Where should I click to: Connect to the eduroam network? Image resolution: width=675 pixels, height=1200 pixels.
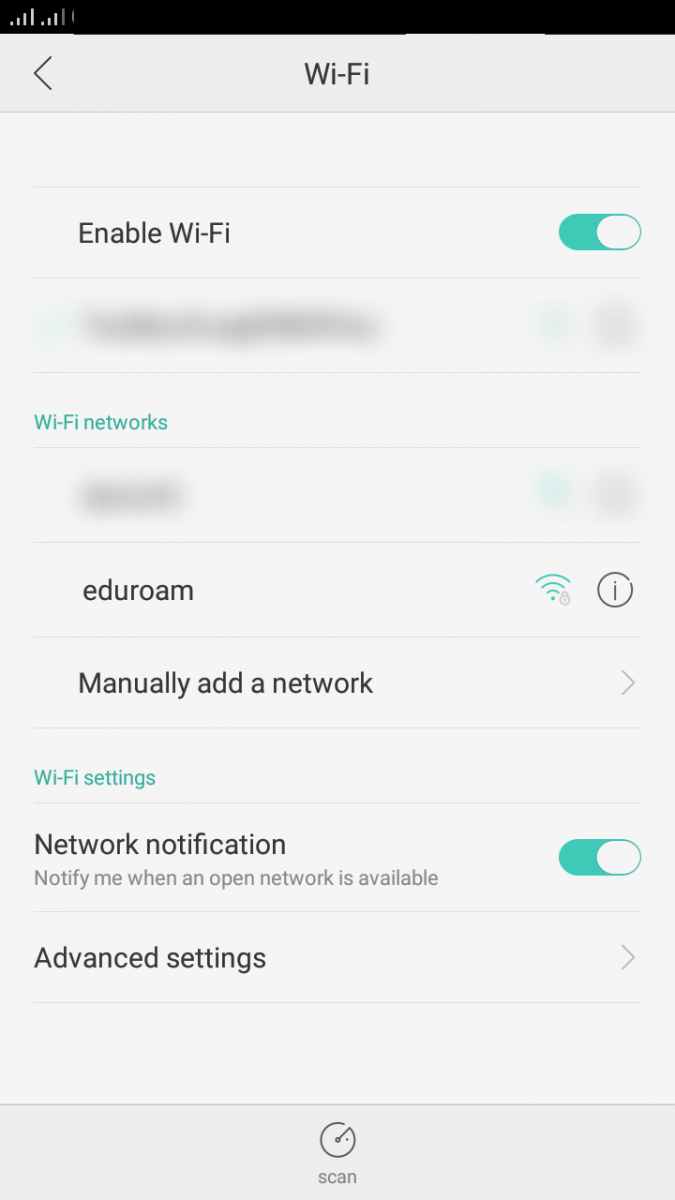coord(138,590)
